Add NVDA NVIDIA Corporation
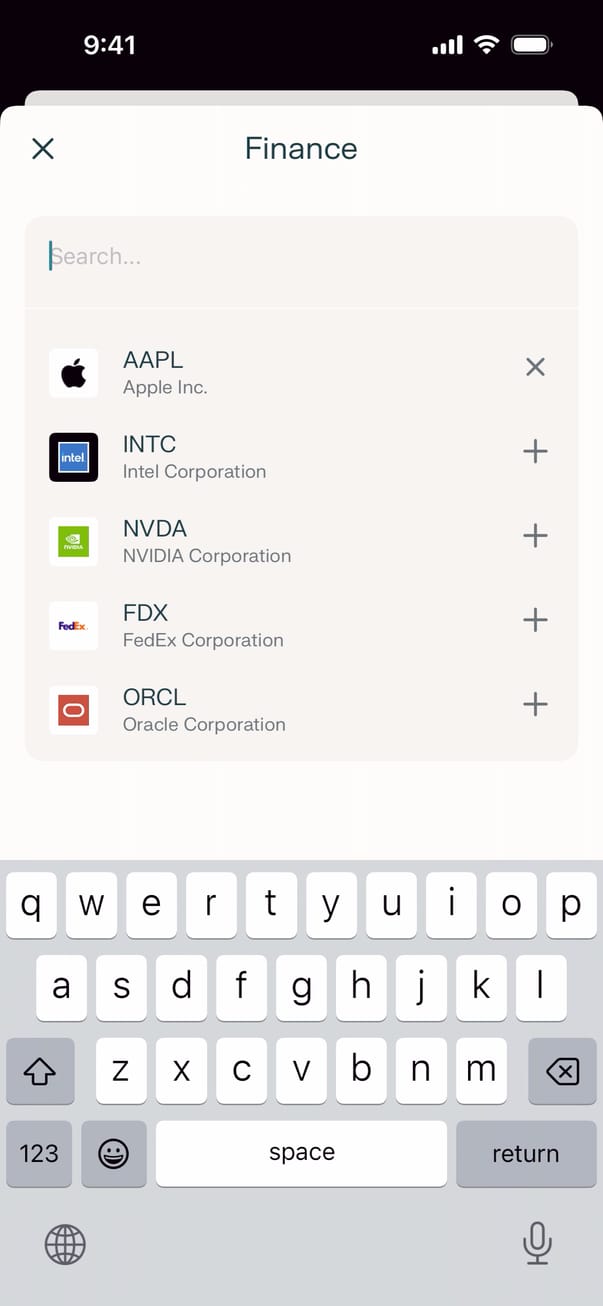603x1306 pixels. [x=535, y=536]
